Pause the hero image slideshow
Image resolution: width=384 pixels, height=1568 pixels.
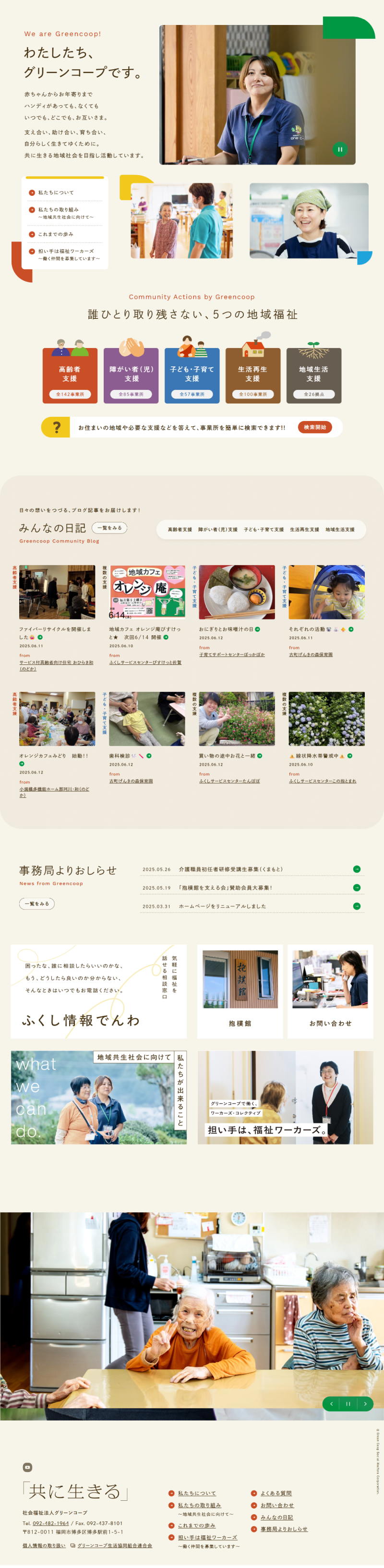339,149
